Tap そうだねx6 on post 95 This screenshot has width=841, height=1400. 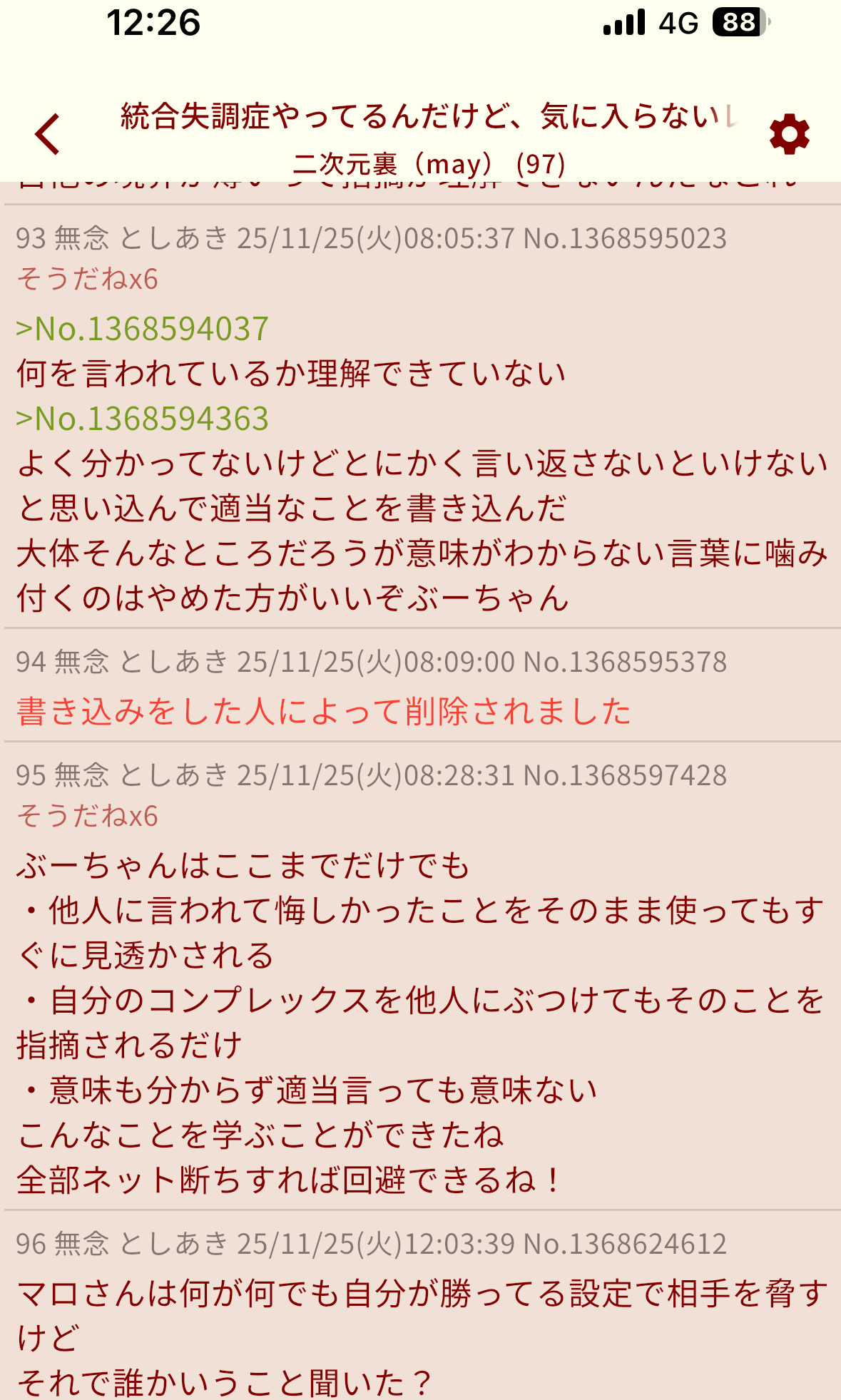[87, 816]
